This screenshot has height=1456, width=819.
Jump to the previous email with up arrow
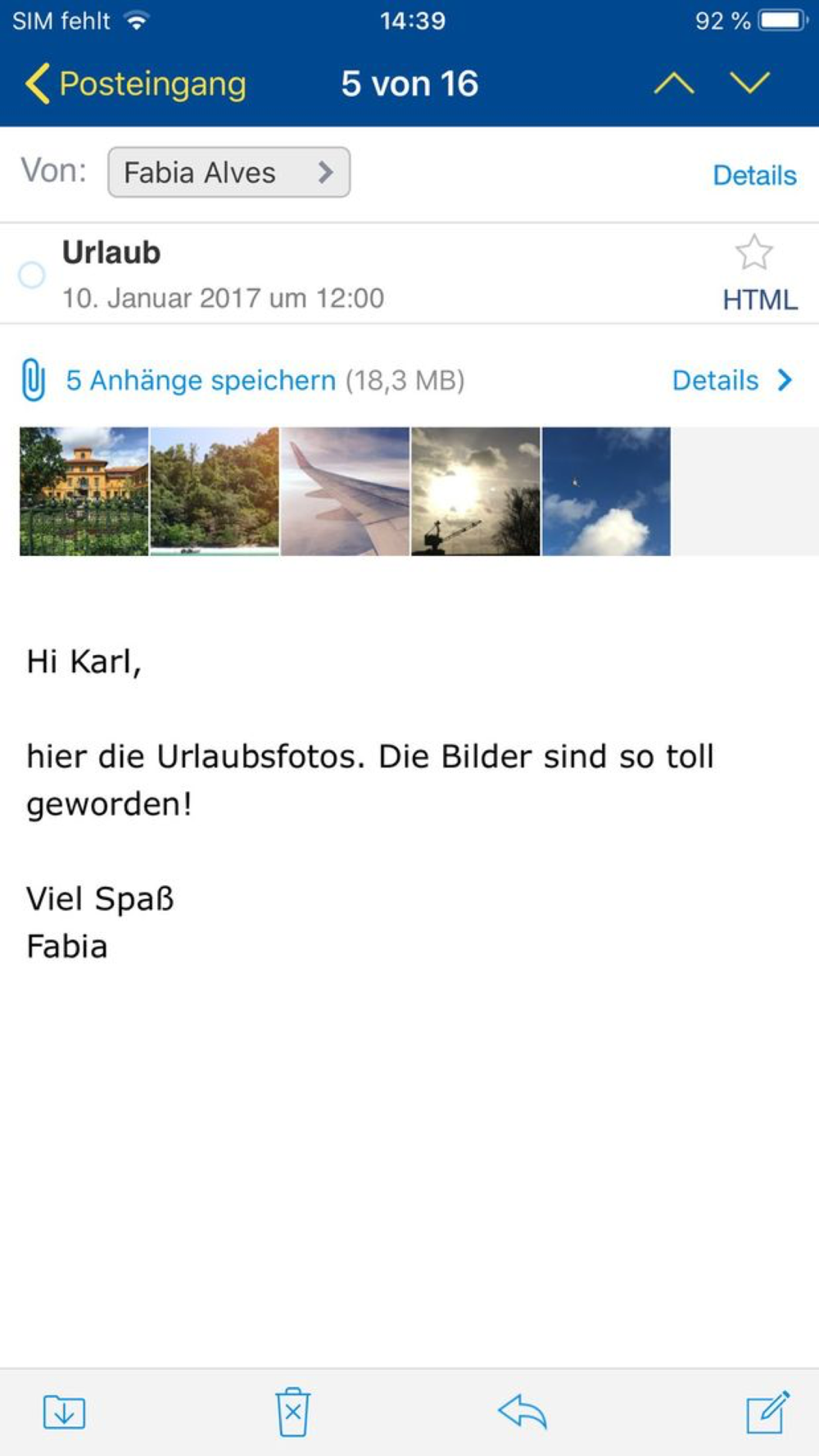click(x=674, y=83)
